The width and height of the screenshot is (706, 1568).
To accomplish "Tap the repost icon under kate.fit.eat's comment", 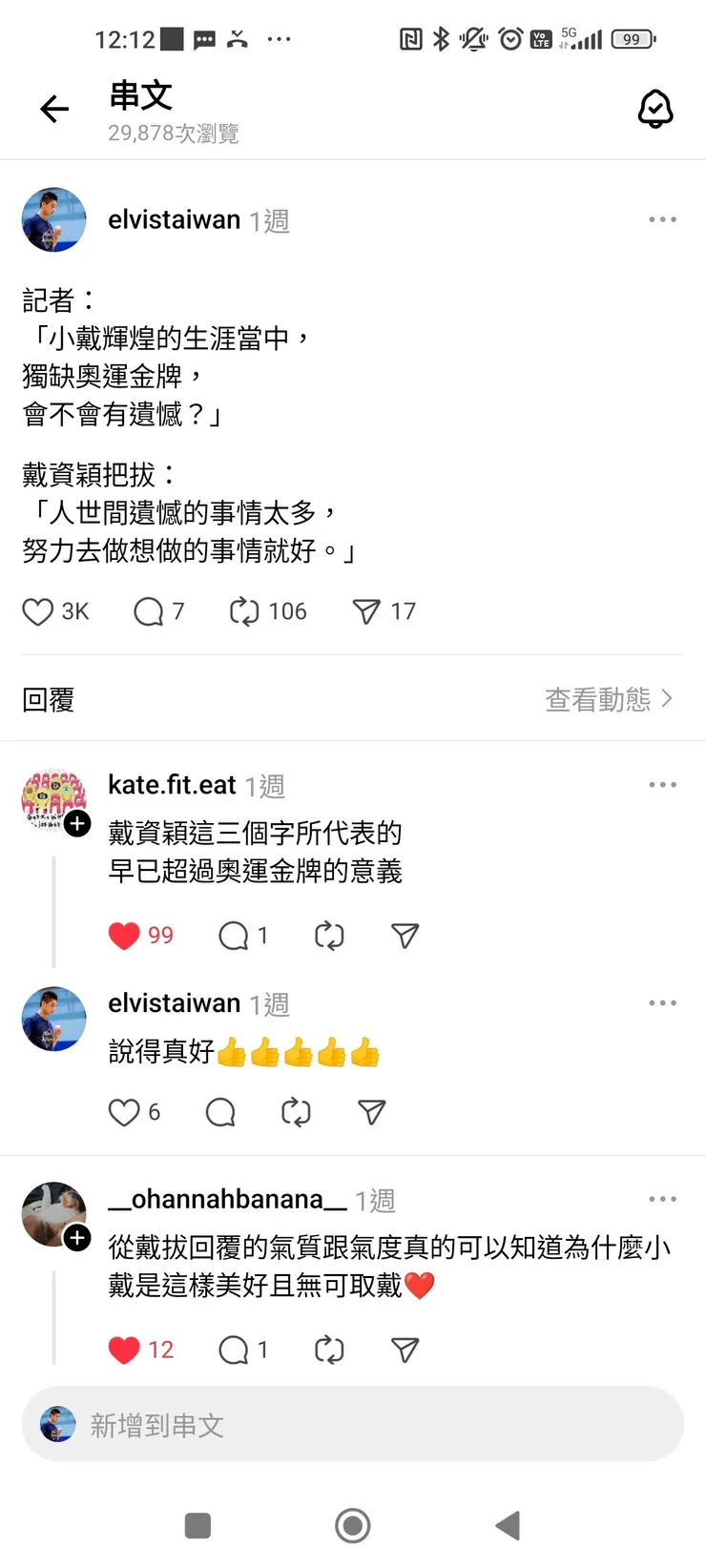I will 328,936.
